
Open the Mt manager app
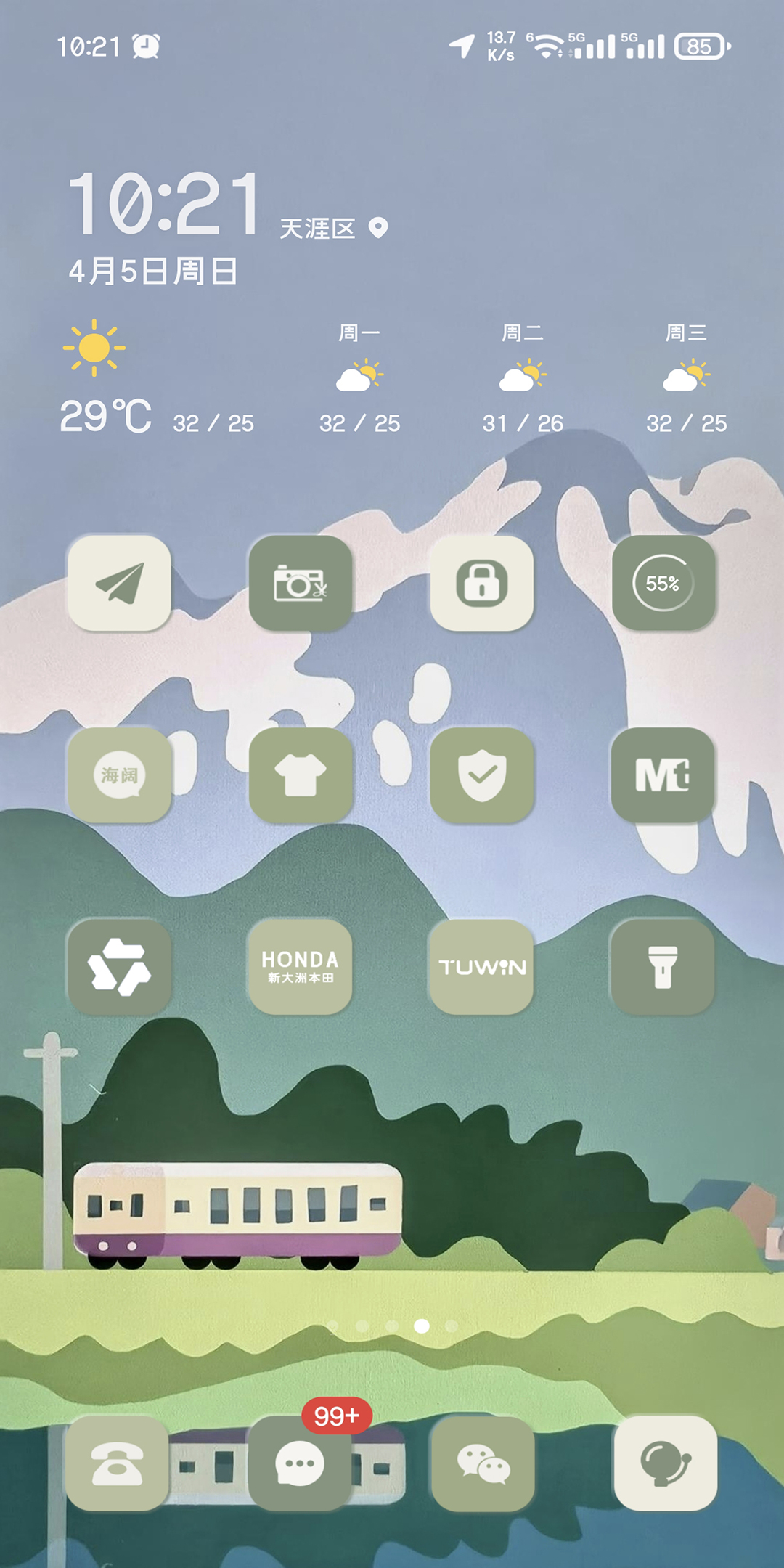point(663,775)
